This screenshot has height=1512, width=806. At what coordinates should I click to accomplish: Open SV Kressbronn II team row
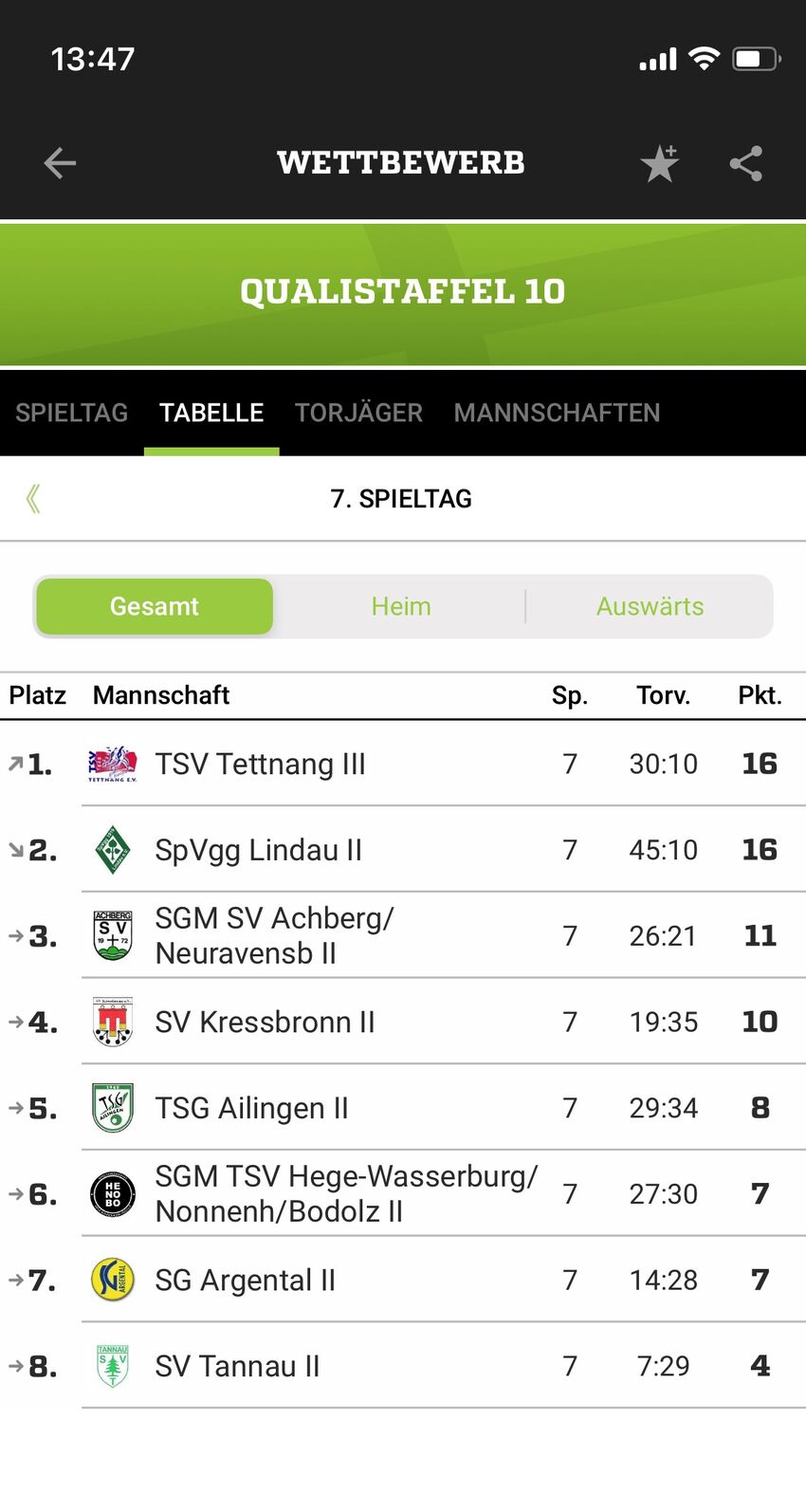[266, 1023]
